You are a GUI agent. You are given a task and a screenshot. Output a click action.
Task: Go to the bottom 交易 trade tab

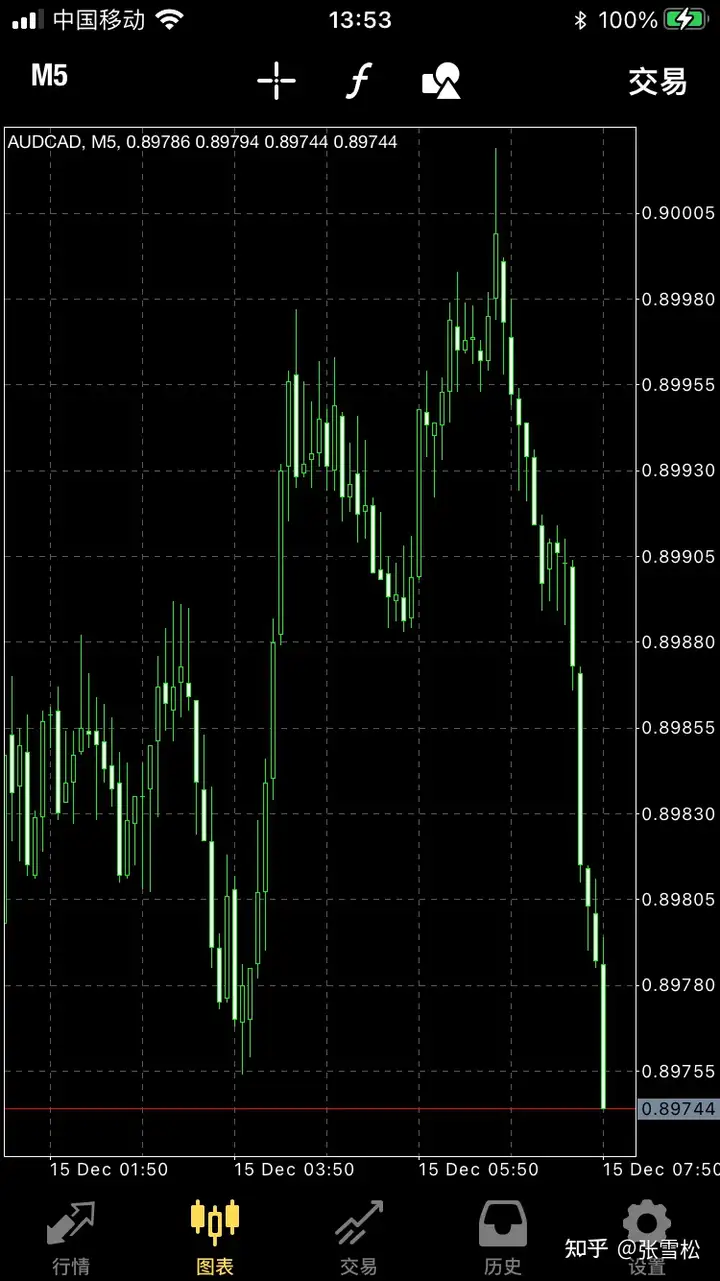click(358, 1239)
